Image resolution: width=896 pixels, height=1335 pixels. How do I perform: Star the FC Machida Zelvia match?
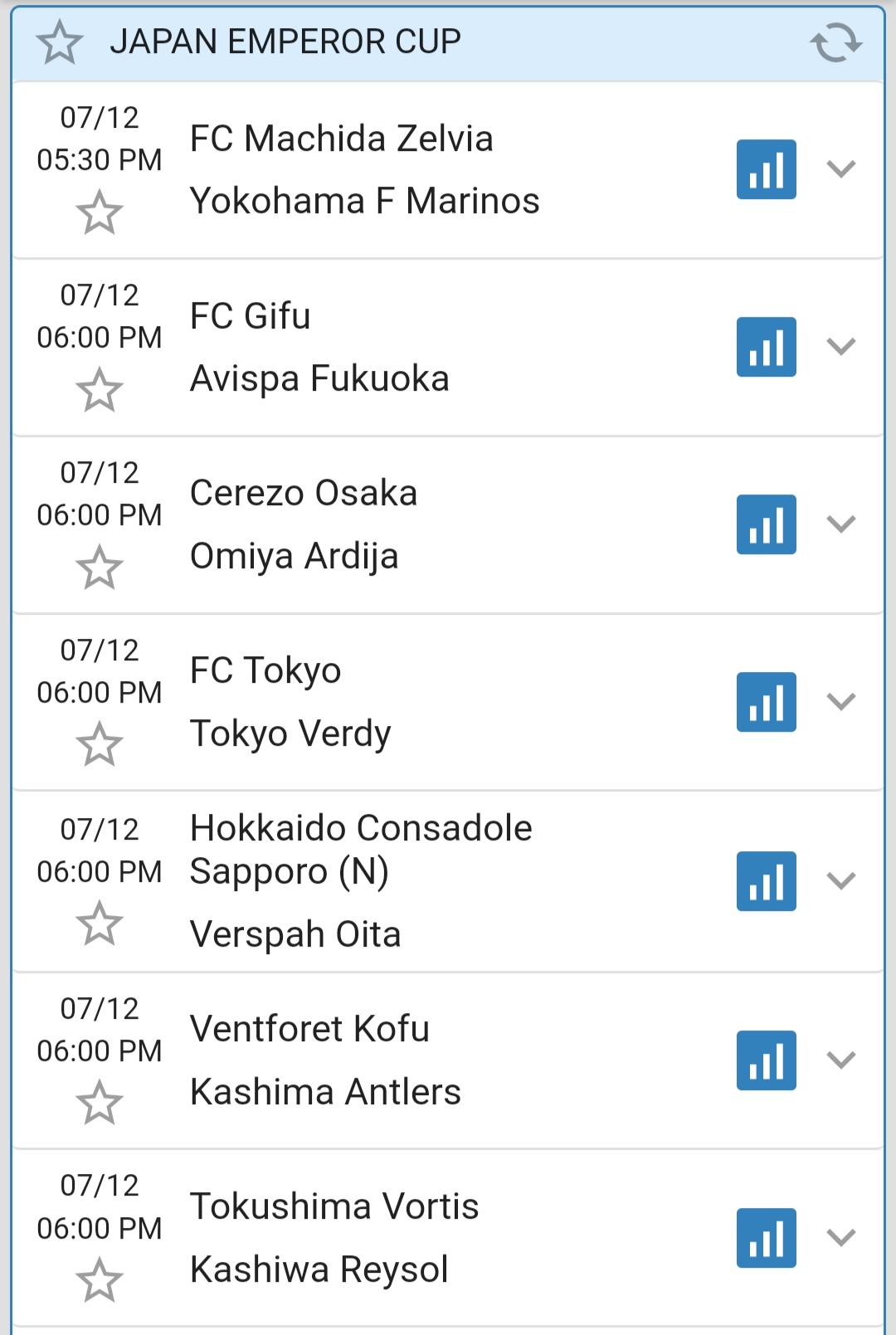point(100,212)
